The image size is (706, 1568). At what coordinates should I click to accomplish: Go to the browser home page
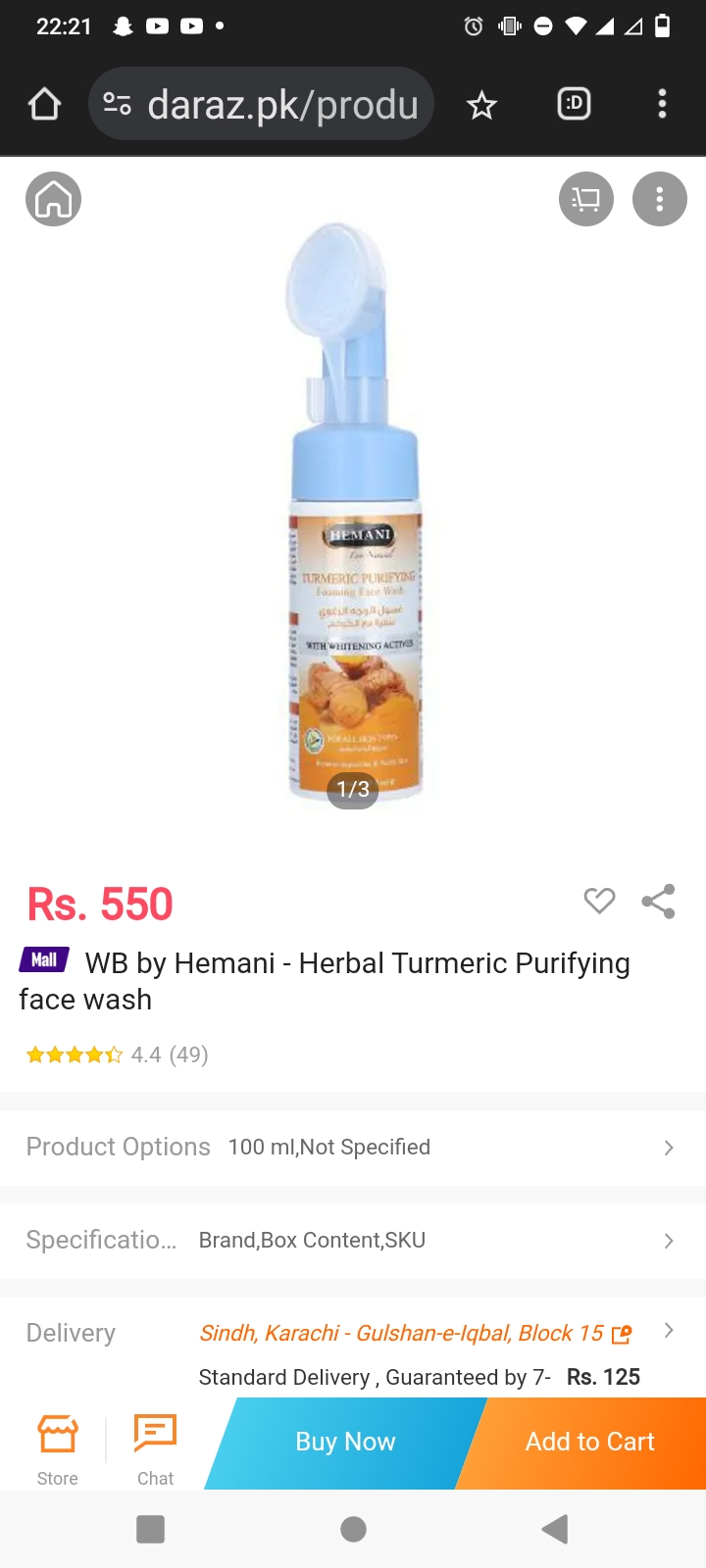click(x=44, y=104)
